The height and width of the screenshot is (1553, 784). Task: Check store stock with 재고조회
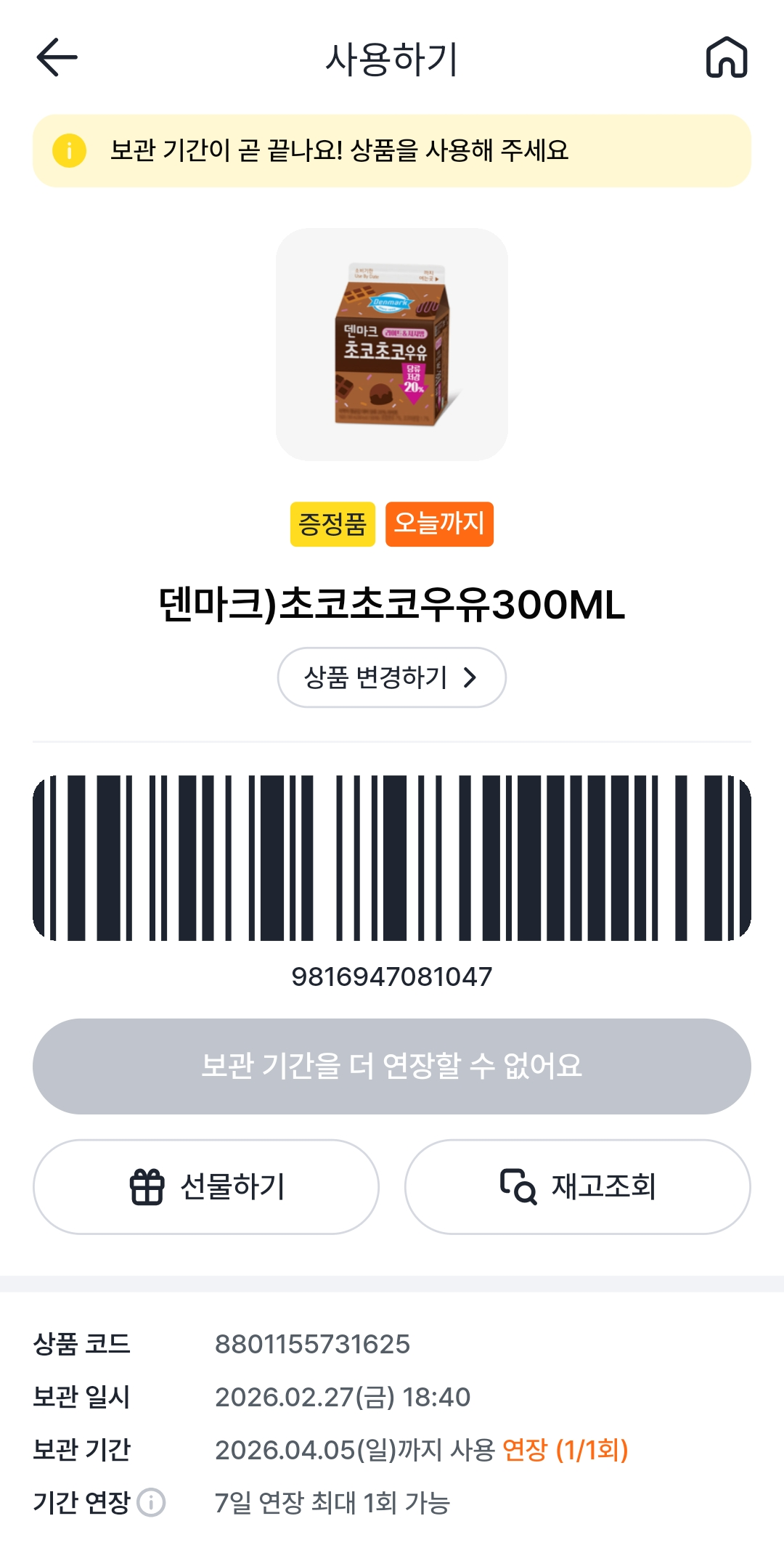point(577,1187)
